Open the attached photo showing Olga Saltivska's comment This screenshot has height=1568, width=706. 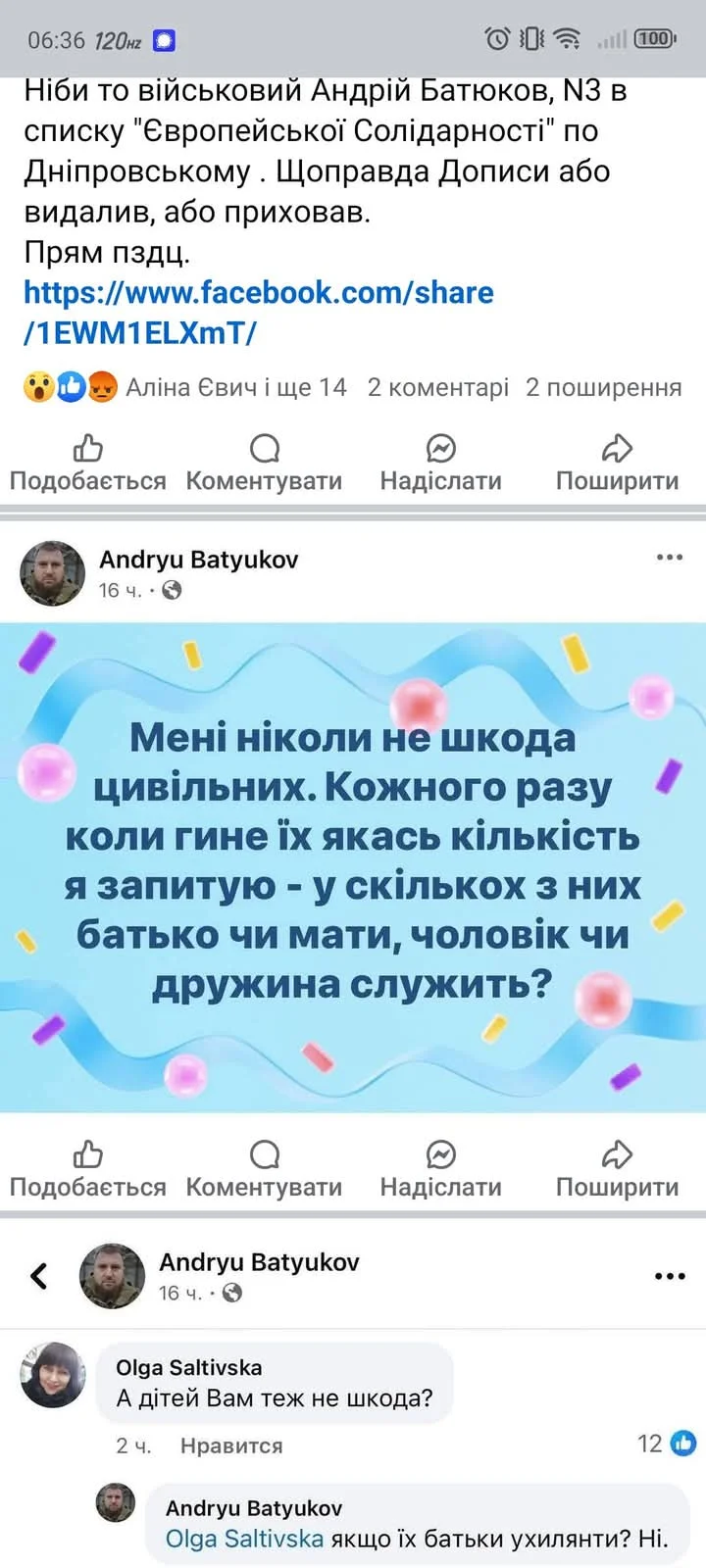click(x=353, y=1401)
